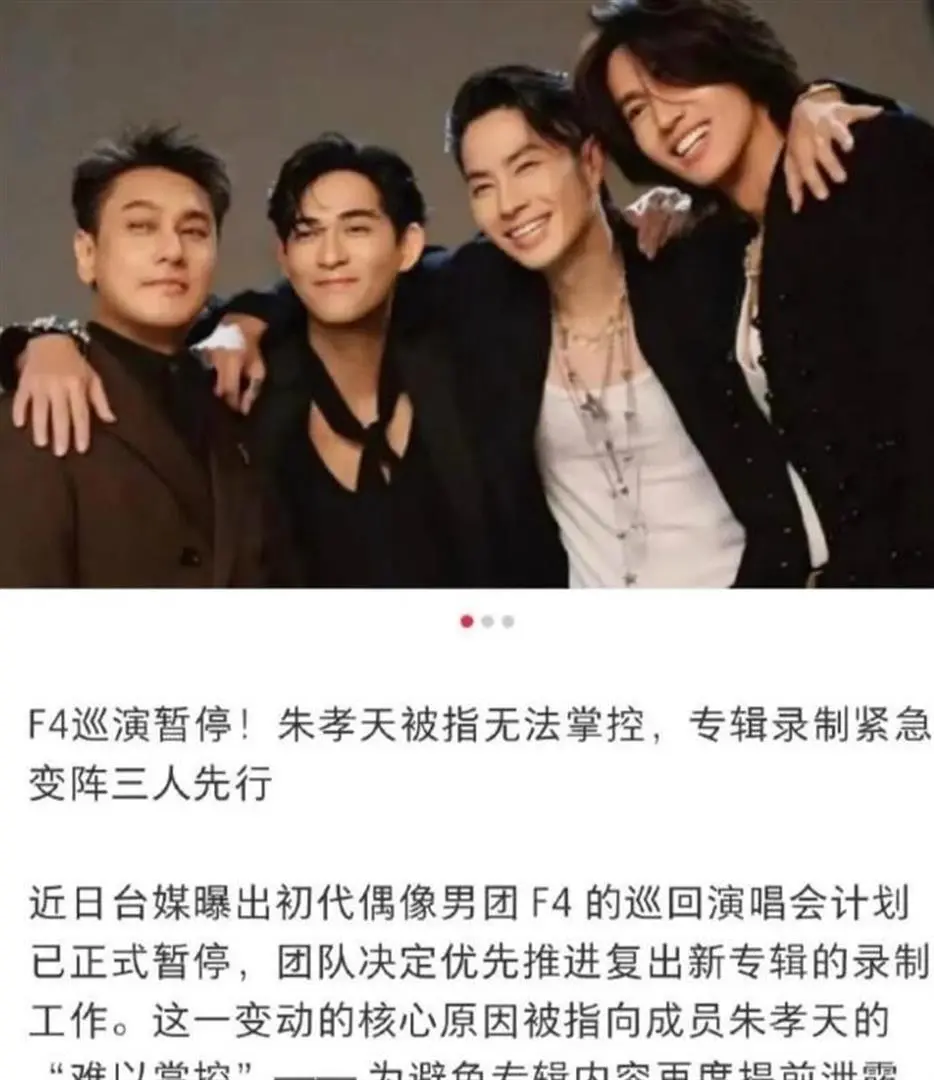The image size is (934, 1080).
Task: Tap the image carousel page indicator dots
Action: click(487, 621)
